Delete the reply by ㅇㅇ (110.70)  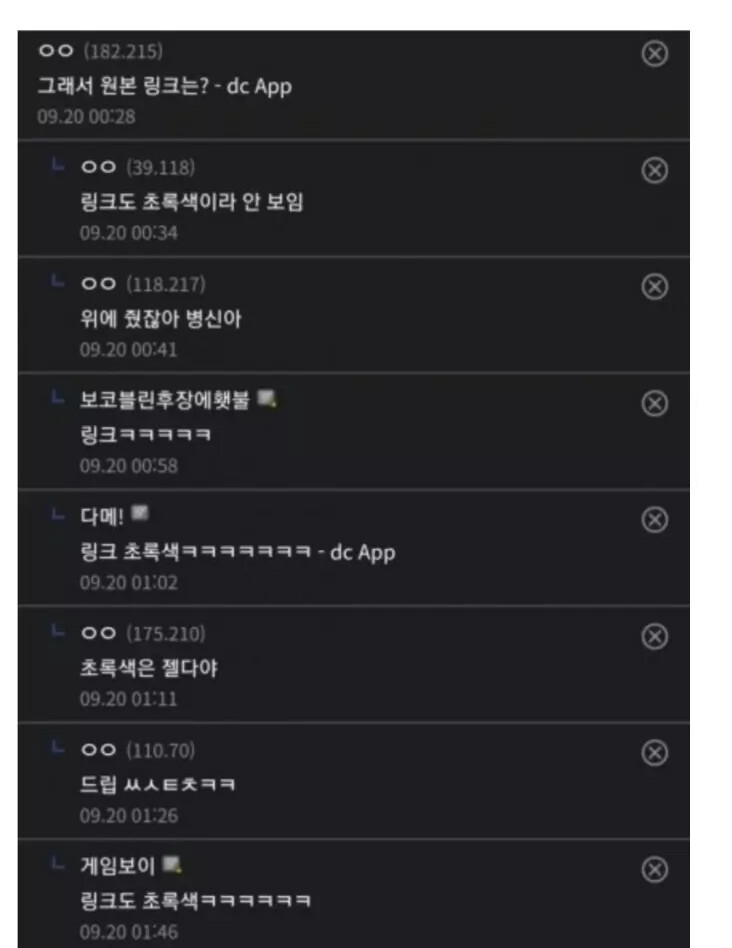(653, 752)
